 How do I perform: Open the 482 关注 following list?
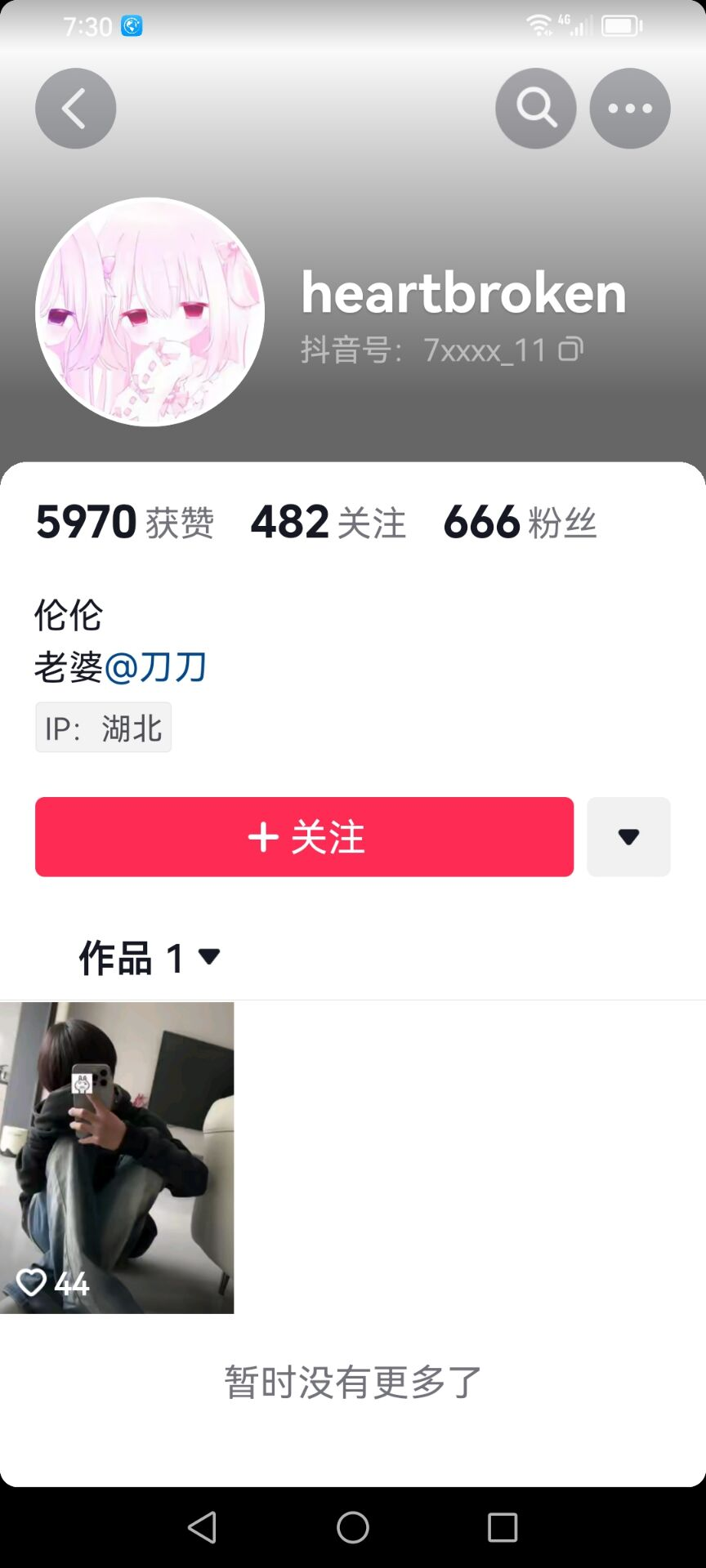click(x=328, y=522)
